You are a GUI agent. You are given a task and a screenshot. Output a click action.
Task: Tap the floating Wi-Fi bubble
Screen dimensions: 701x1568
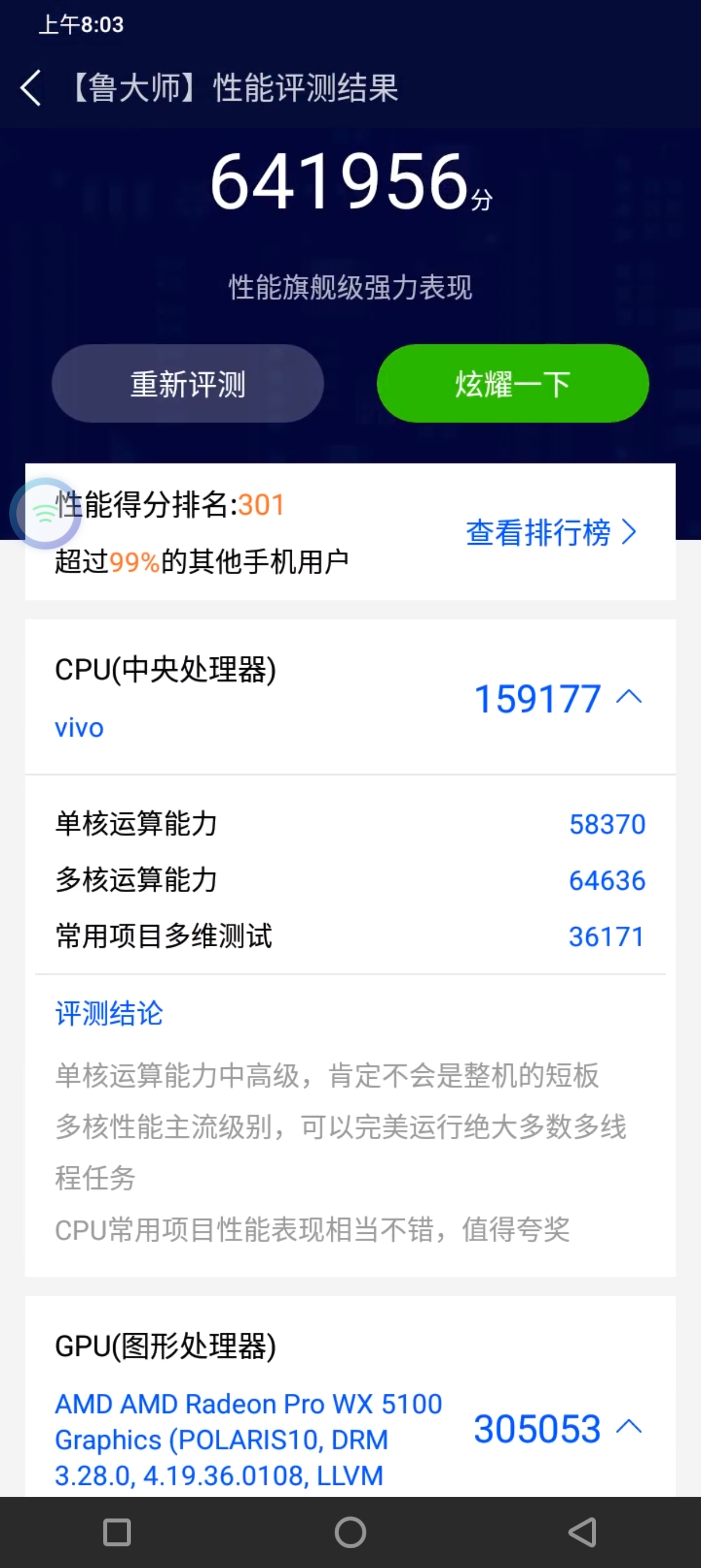click(45, 513)
